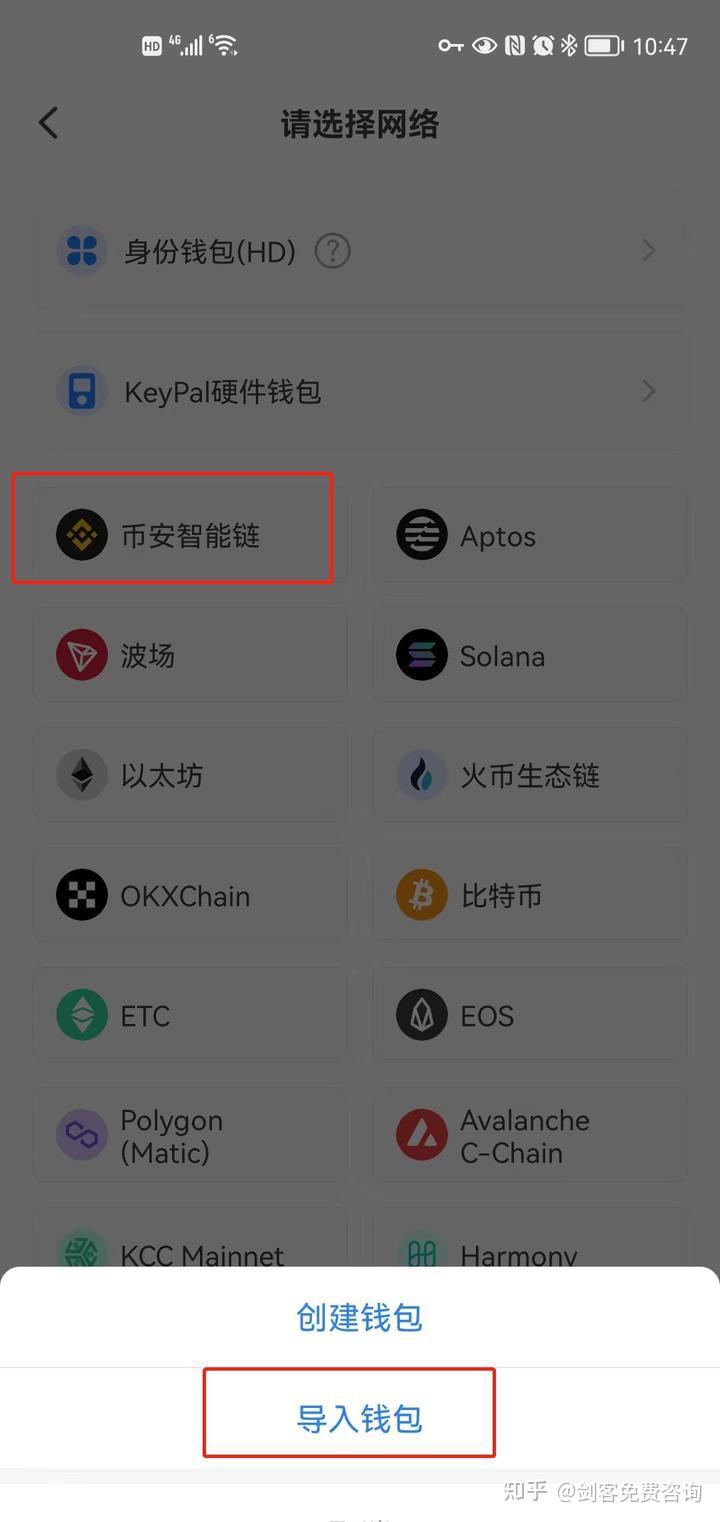Select Aptos network
The height and width of the screenshot is (1522, 720).
[529, 536]
